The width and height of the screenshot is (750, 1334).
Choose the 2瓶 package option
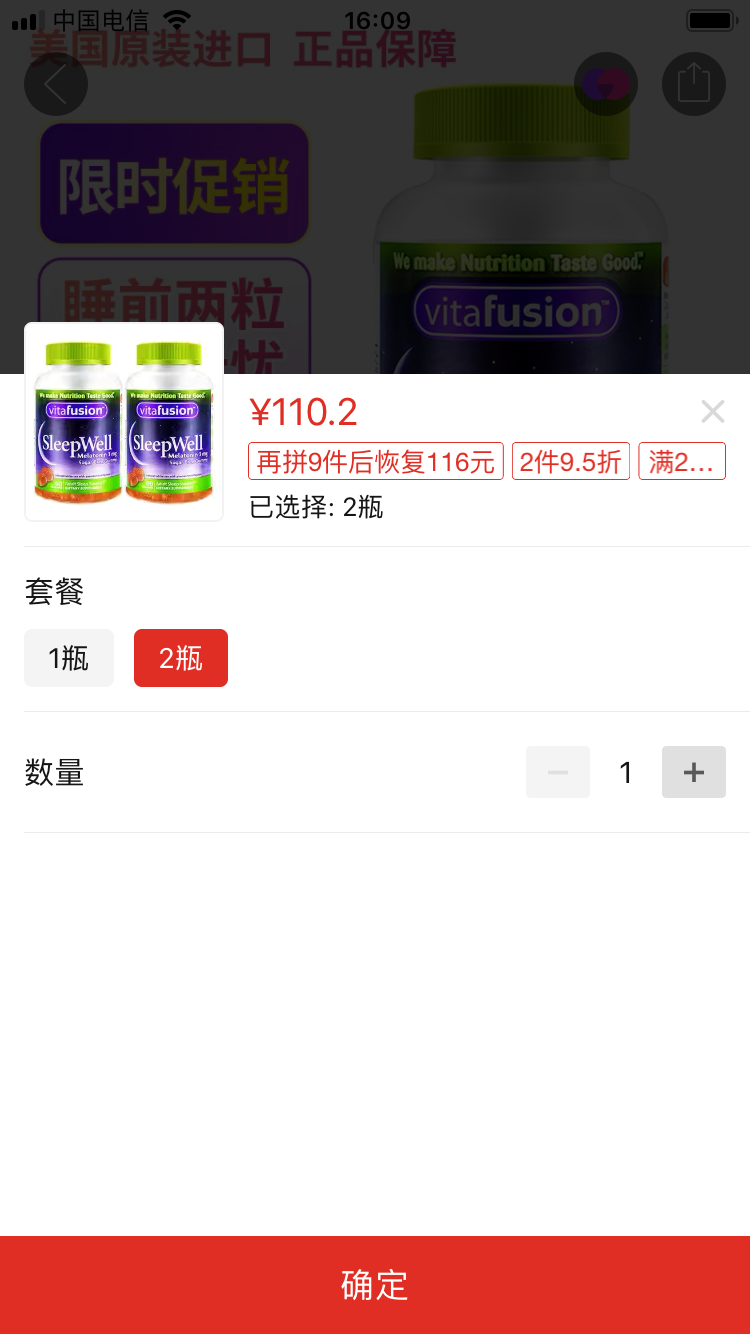click(x=181, y=658)
